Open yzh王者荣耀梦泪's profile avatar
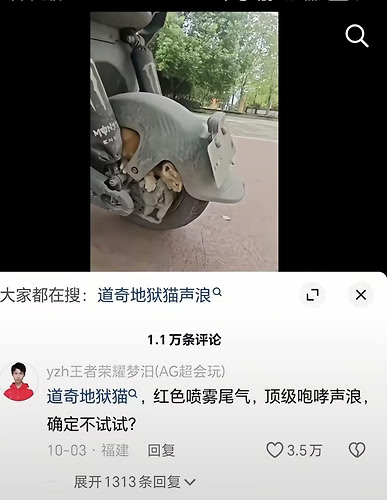This screenshot has width=387, height=500. pos(19,382)
